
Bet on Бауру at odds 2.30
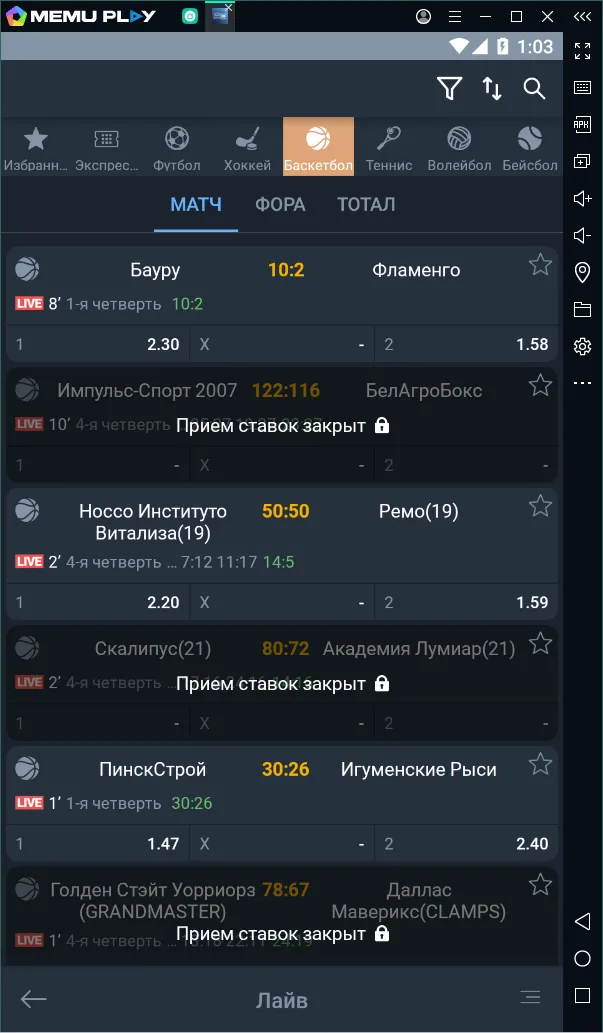pyautogui.click(x=97, y=344)
